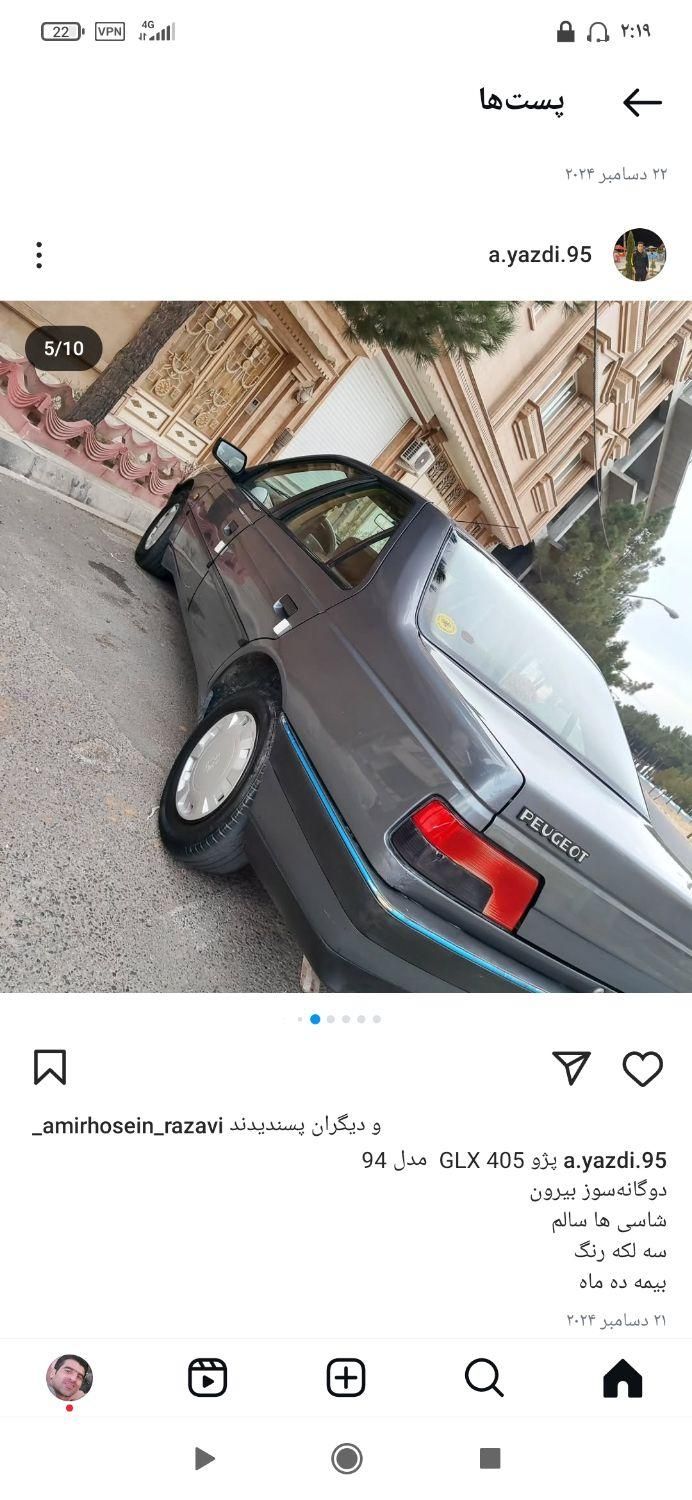Open my profile tab
Screen dimensions: 692x1500
(x=69, y=1378)
